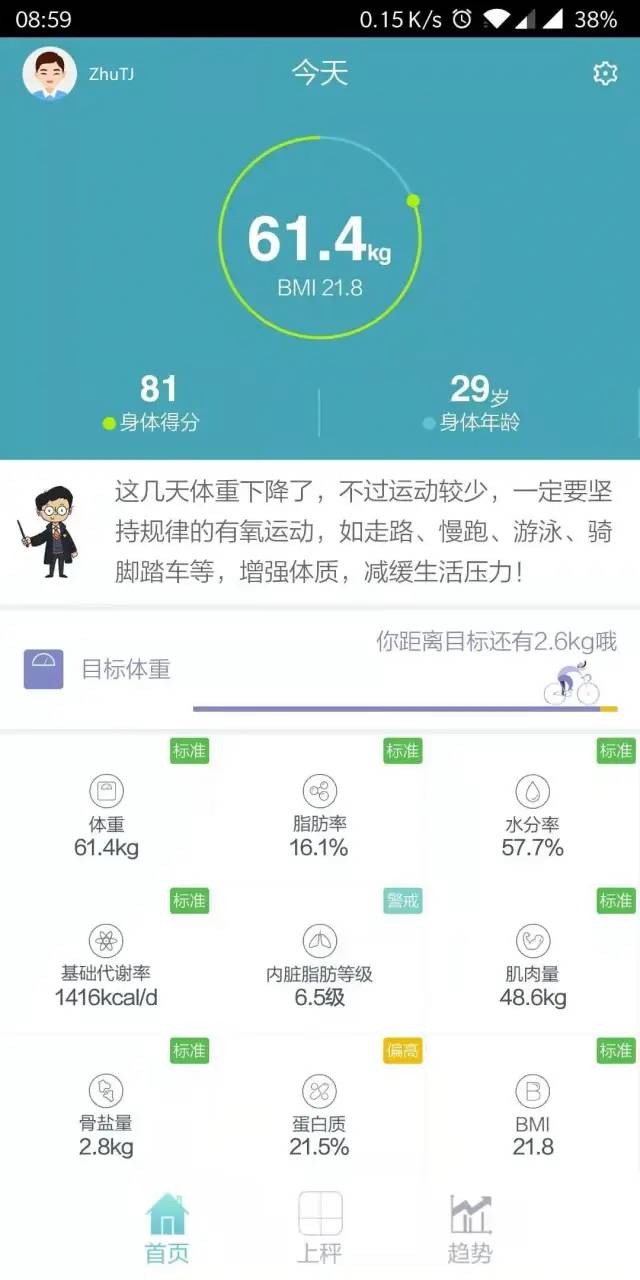Open the 目标体重 row
Viewport: 640px width, 1280px height.
320,669
